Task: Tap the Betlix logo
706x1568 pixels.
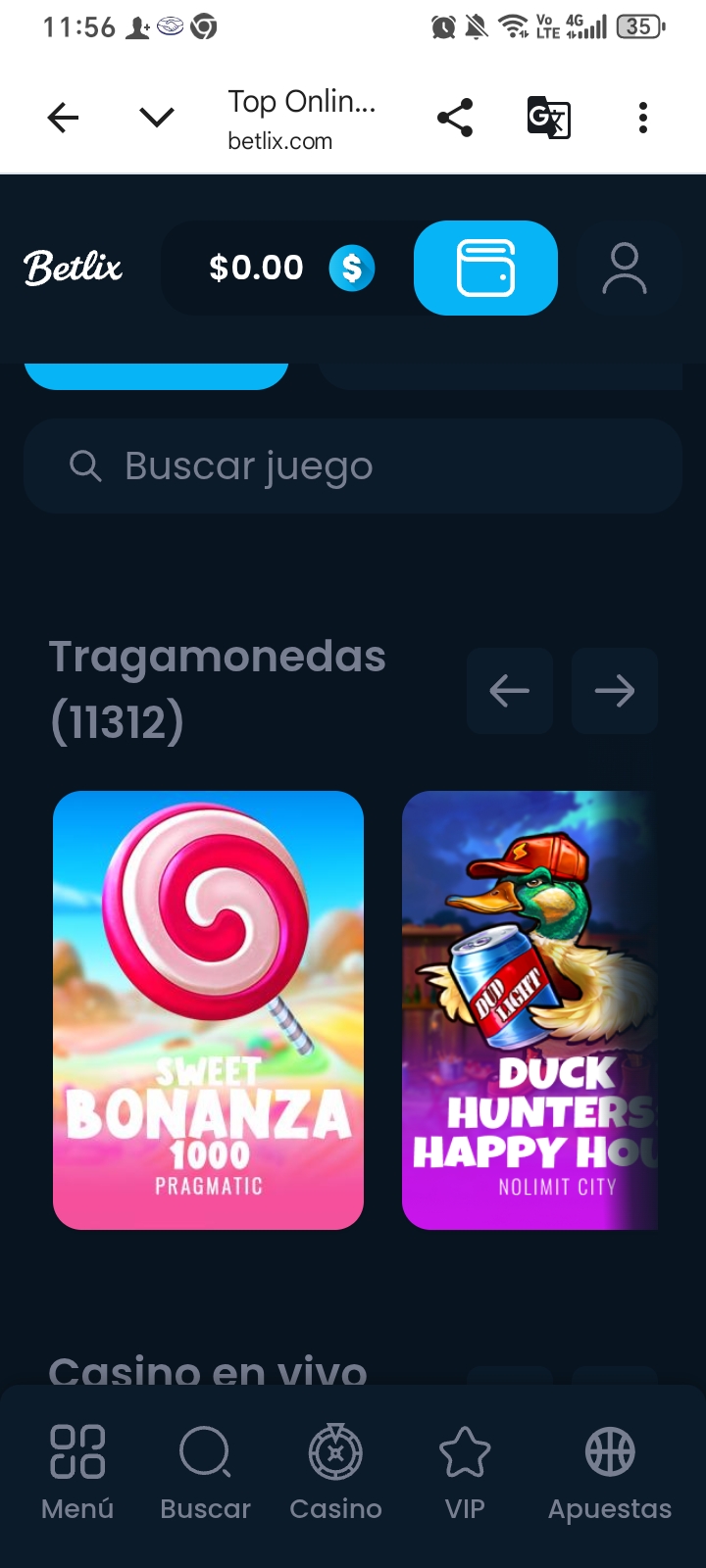Action: 73,268
